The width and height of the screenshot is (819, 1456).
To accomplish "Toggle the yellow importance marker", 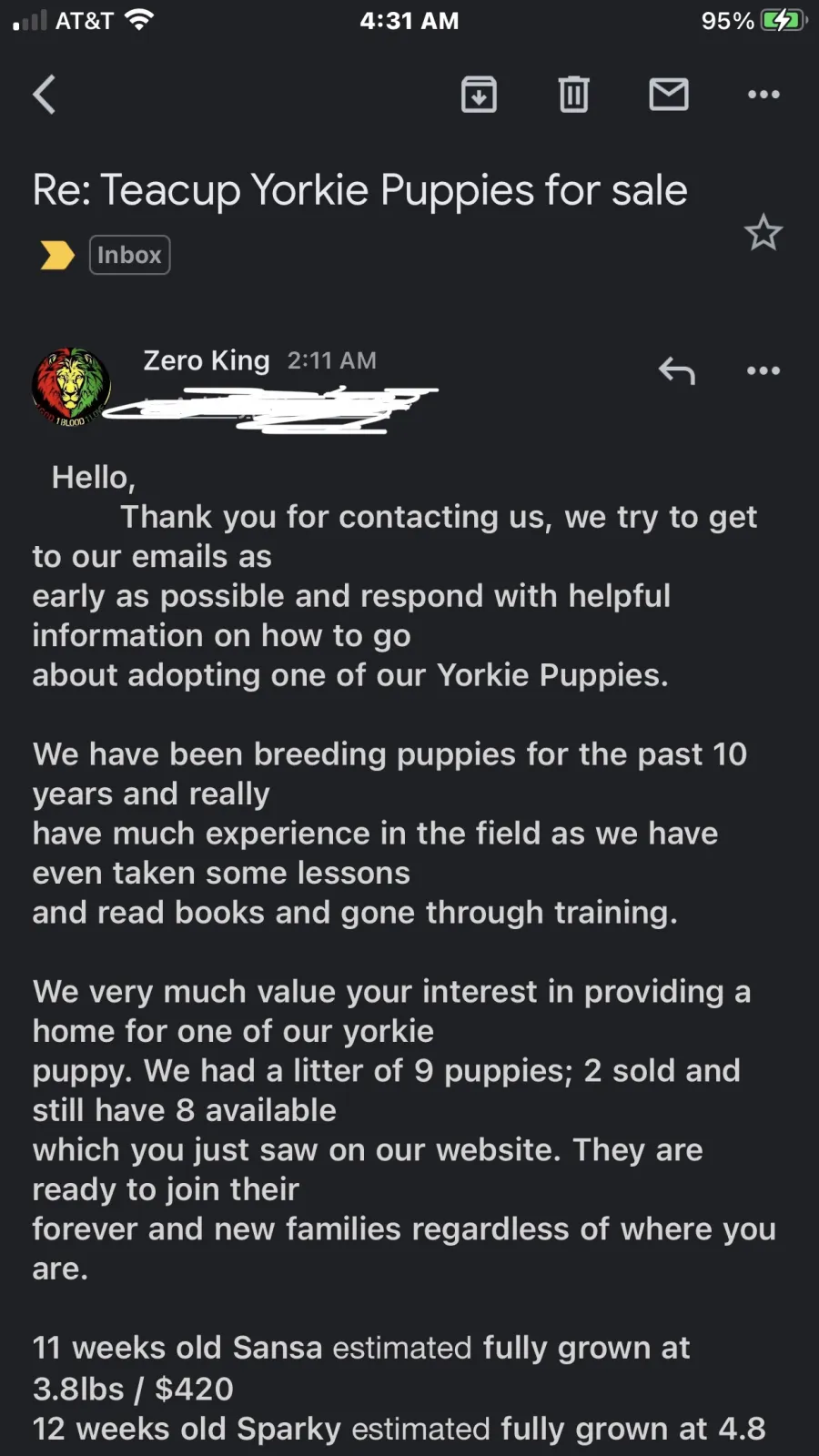I will [x=56, y=256].
